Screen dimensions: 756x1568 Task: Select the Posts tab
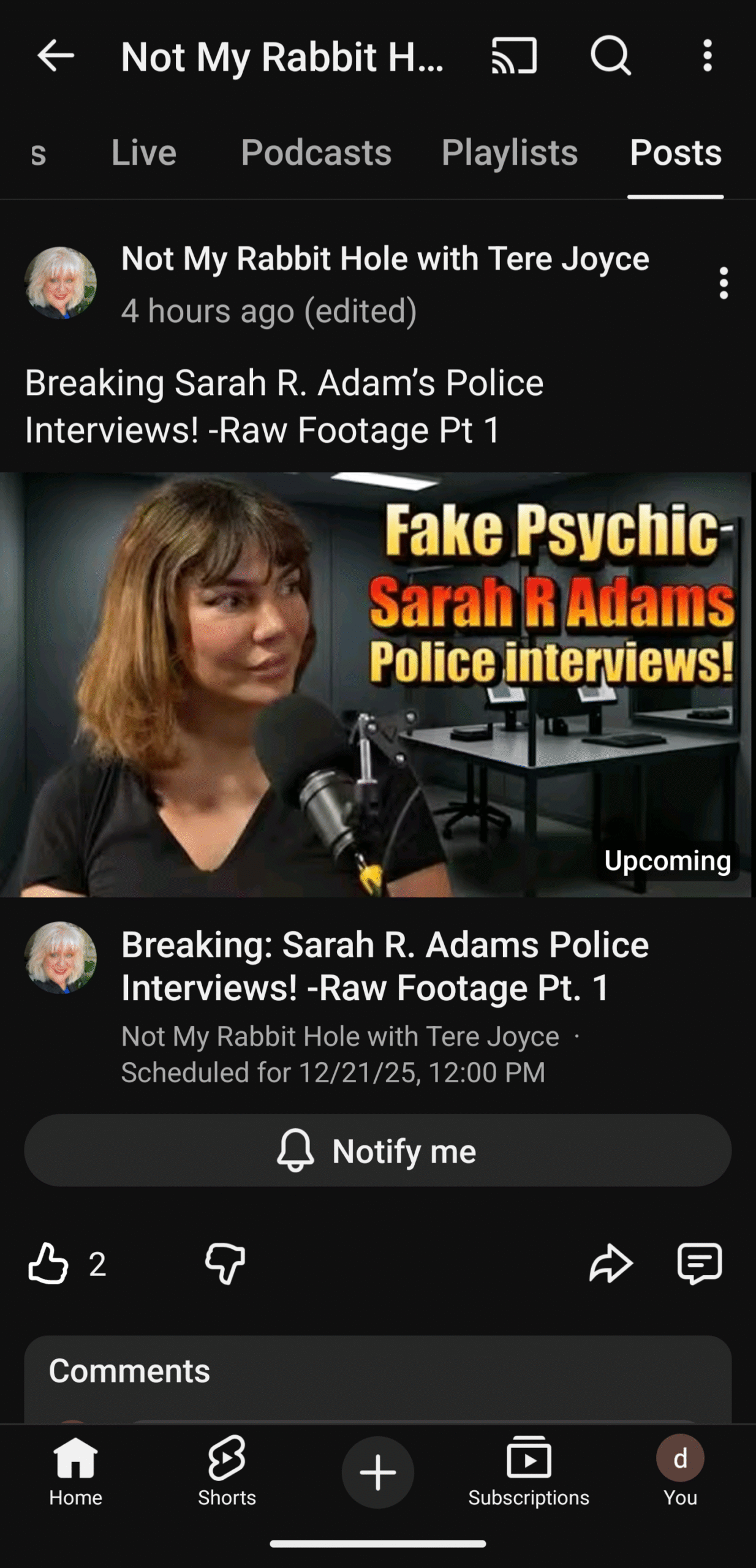[x=675, y=153]
